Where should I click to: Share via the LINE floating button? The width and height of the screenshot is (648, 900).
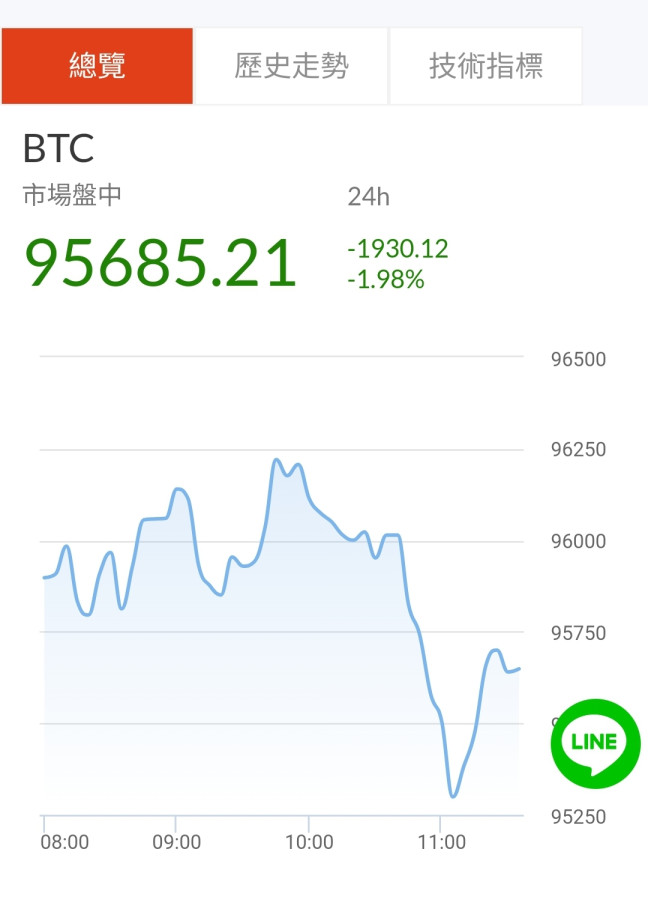tap(595, 743)
